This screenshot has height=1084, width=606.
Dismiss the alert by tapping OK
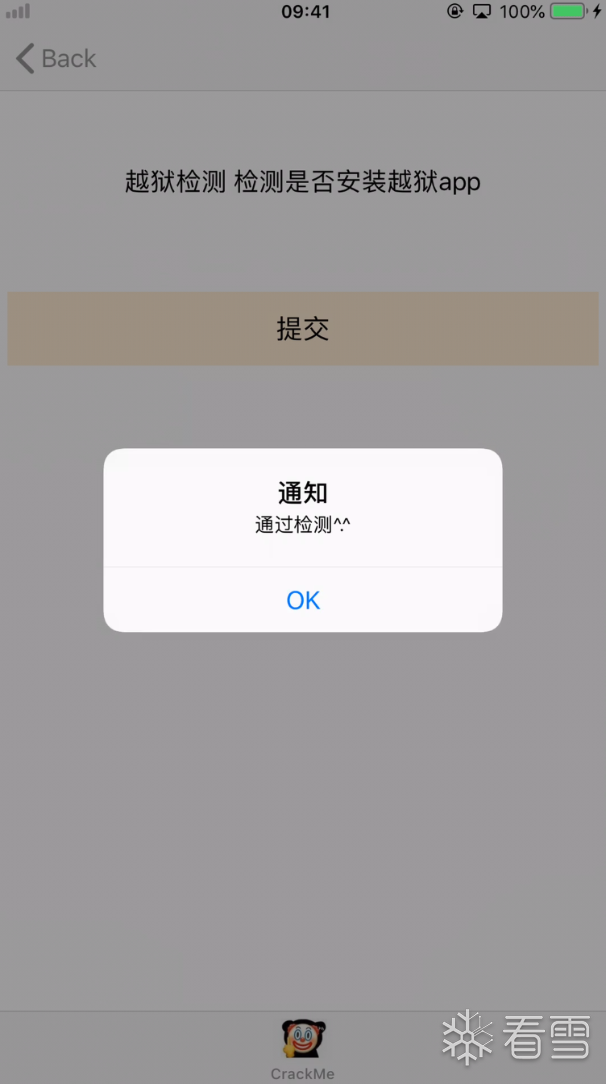click(x=302, y=600)
